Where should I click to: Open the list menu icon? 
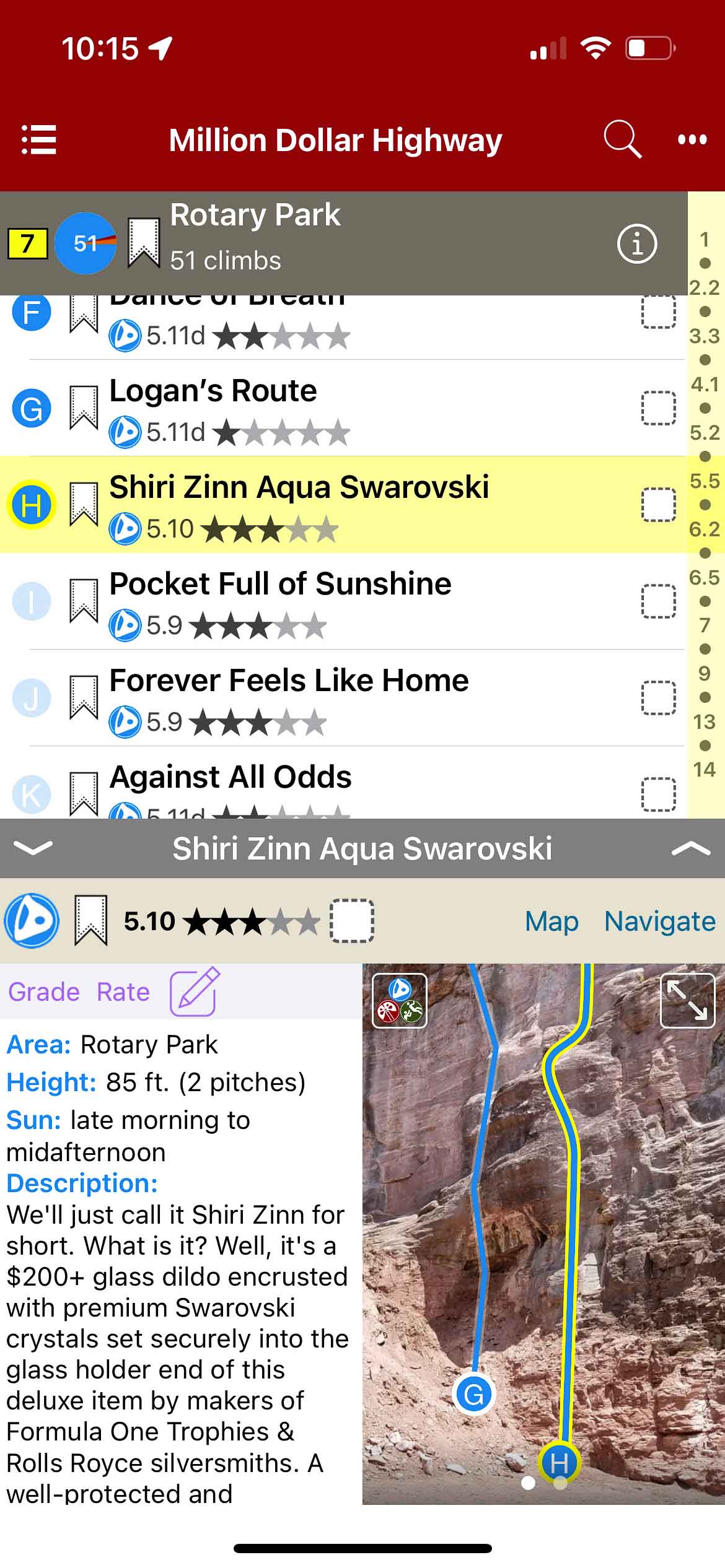coord(38,139)
